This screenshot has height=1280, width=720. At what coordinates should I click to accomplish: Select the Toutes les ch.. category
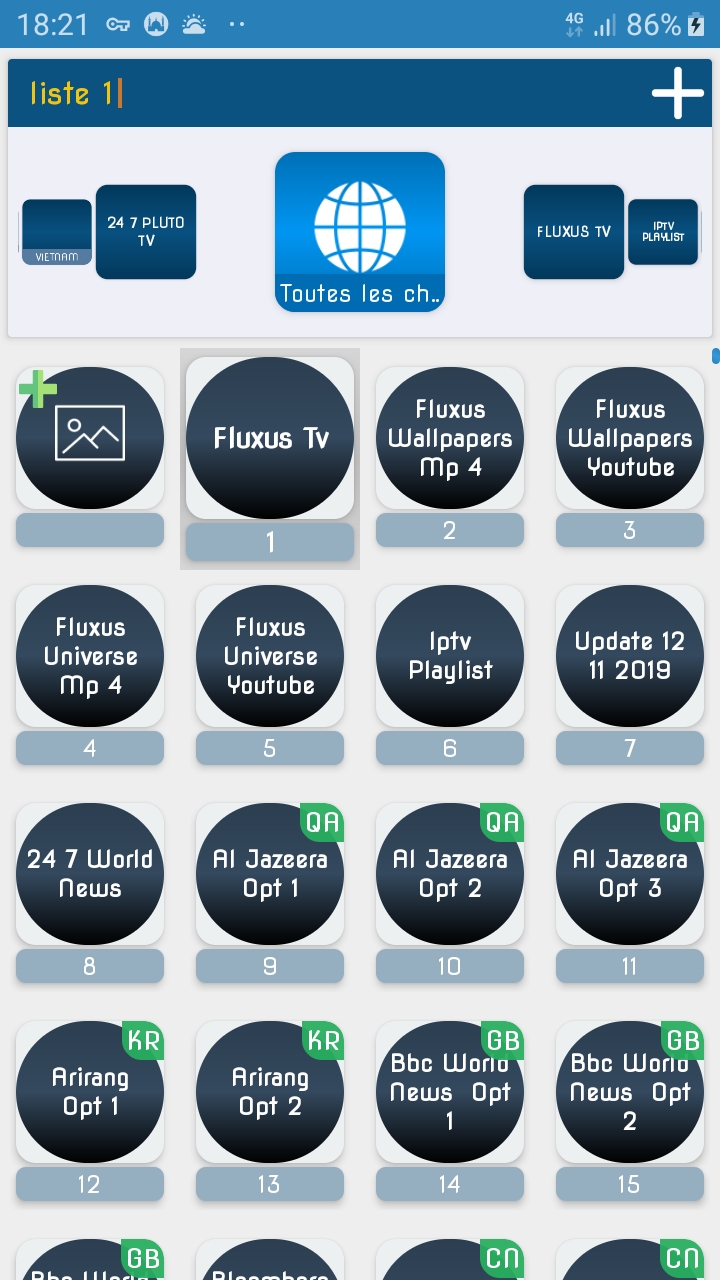360,232
